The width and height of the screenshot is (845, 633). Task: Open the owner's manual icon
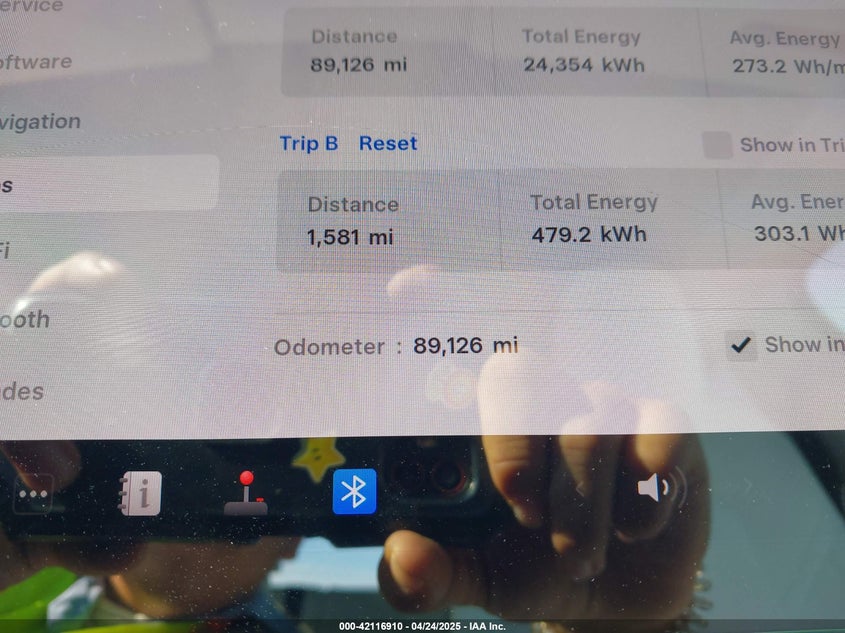(139, 493)
